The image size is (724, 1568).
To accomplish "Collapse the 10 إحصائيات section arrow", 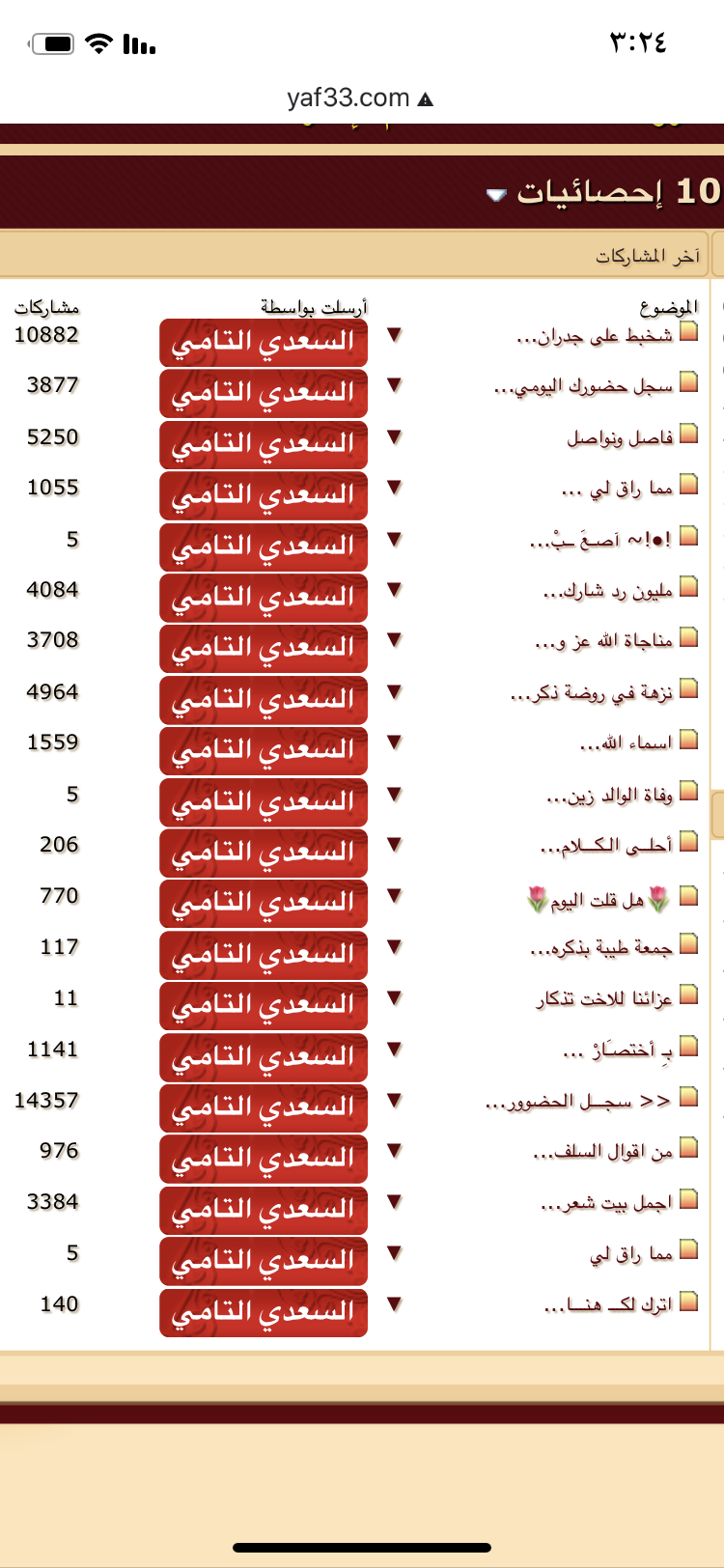I will click(496, 195).
